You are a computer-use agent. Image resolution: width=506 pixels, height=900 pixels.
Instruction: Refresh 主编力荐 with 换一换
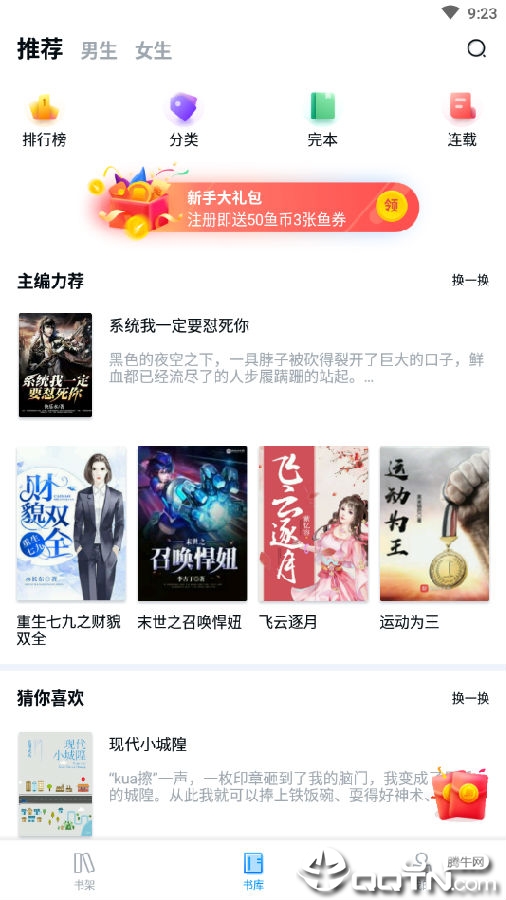tap(470, 280)
